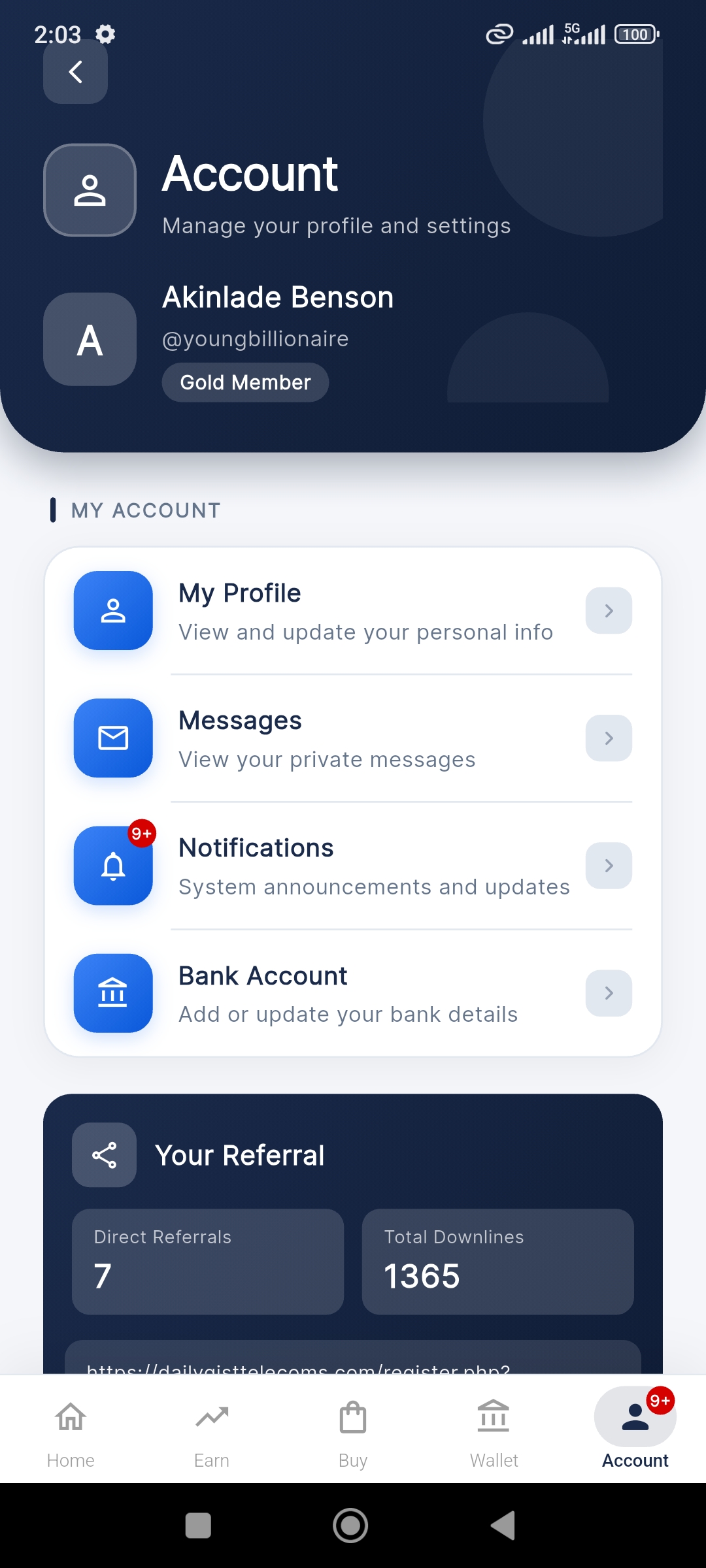Open Notifications announcements and updates
The width and height of the screenshot is (706, 1568).
[x=353, y=866]
